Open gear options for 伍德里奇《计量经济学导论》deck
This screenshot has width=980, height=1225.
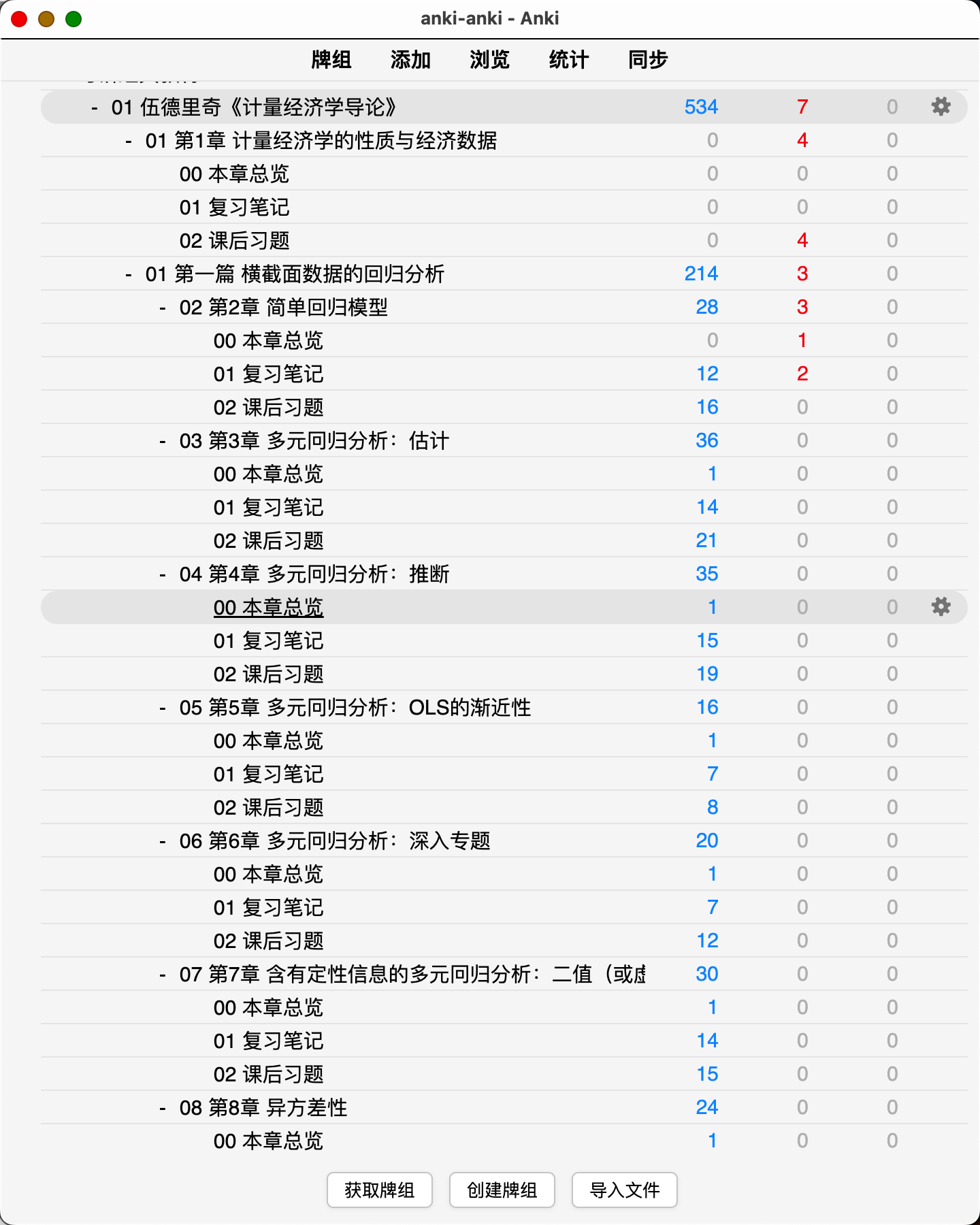tap(941, 107)
